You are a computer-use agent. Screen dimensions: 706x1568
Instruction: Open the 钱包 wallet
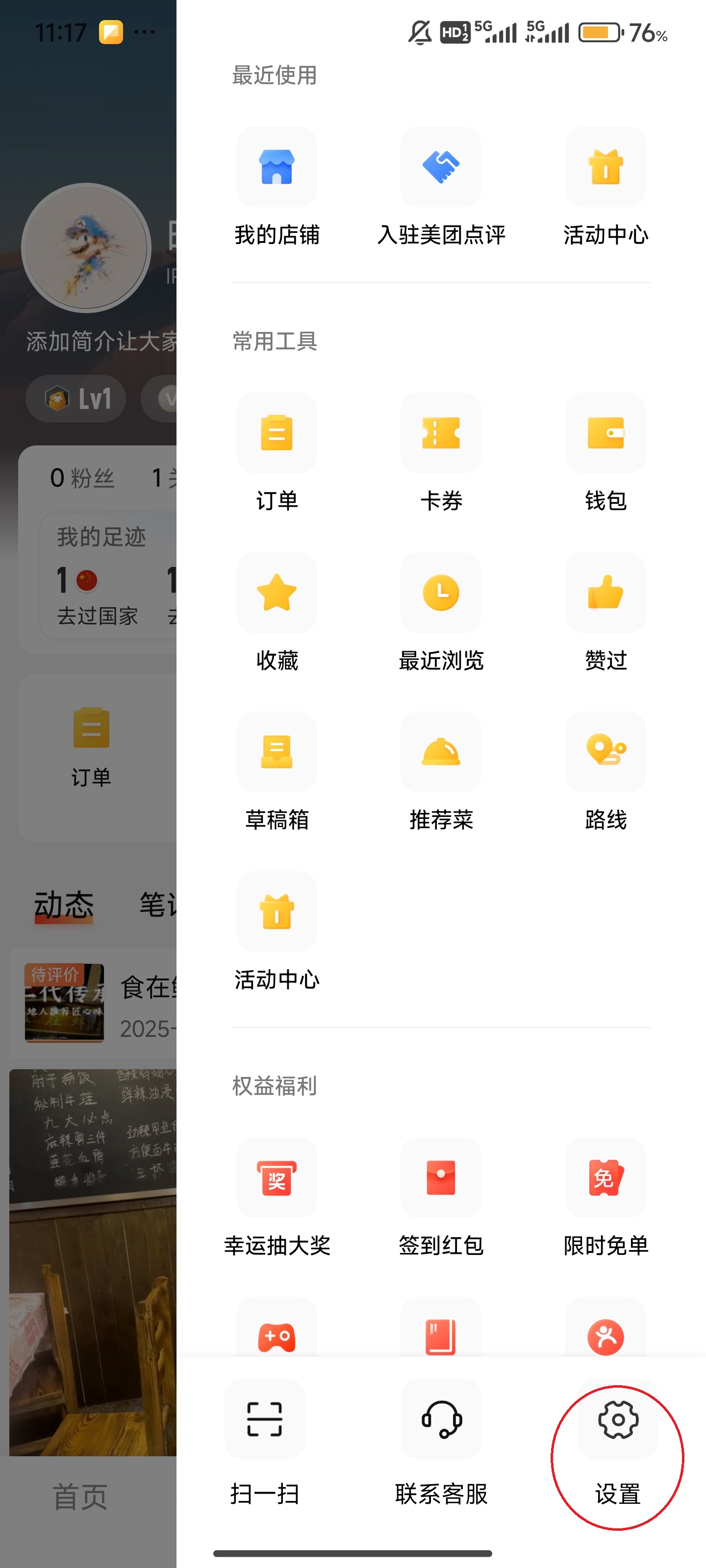point(605,433)
